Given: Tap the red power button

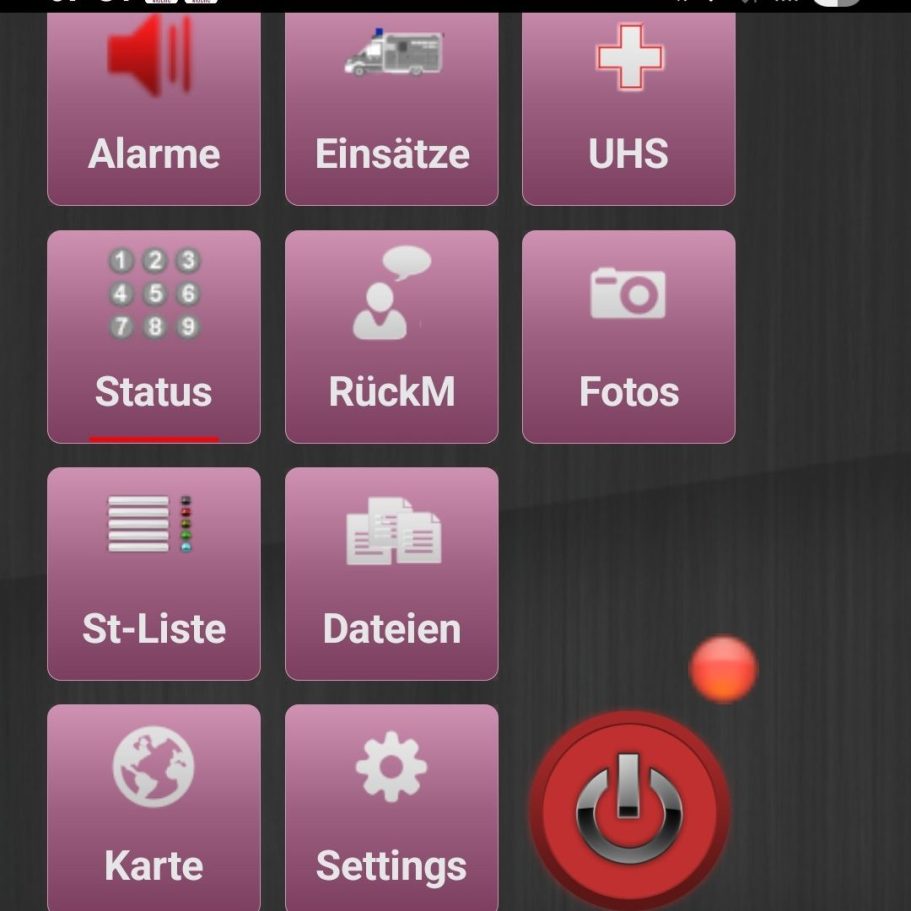Looking at the screenshot, I should point(629,808).
